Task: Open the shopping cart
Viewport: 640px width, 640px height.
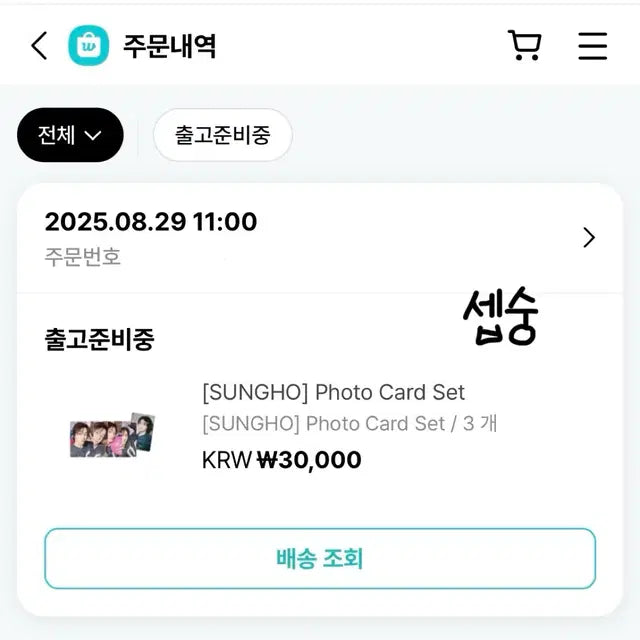Action: click(x=524, y=46)
